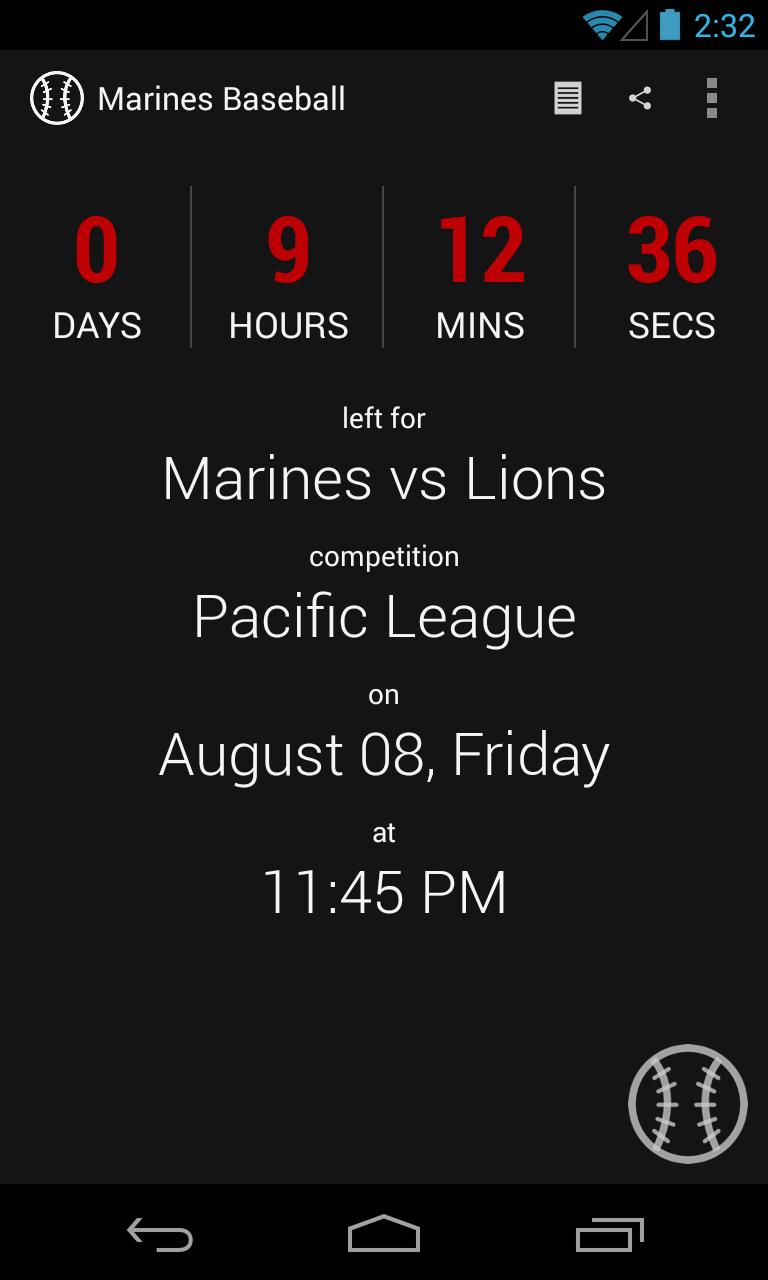Tap the home navigation button
The height and width of the screenshot is (1280, 768).
(384, 1235)
